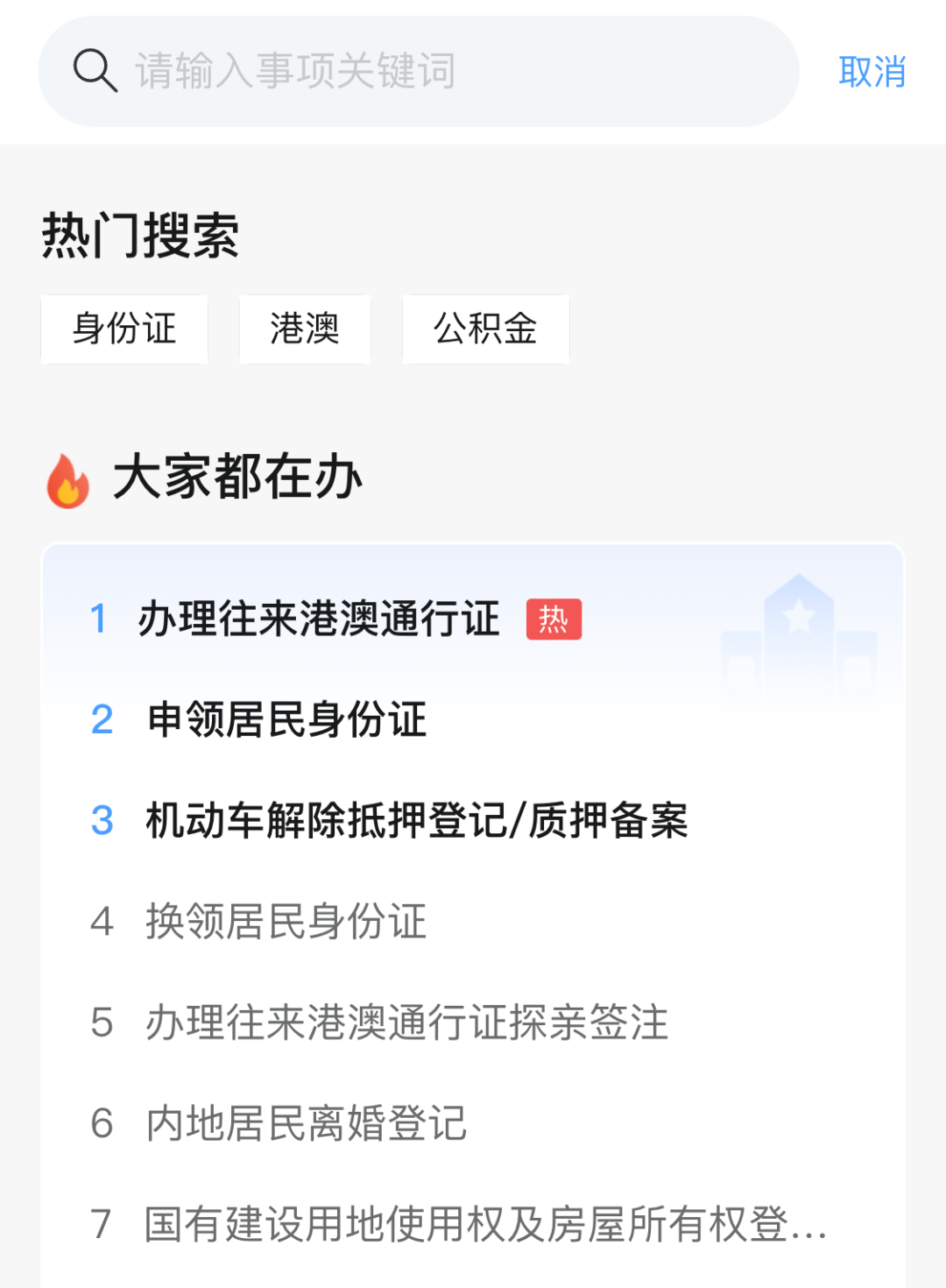The width and height of the screenshot is (946, 1288).
Task: Select the 公积金 hot search tag
Action: pos(485,329)
